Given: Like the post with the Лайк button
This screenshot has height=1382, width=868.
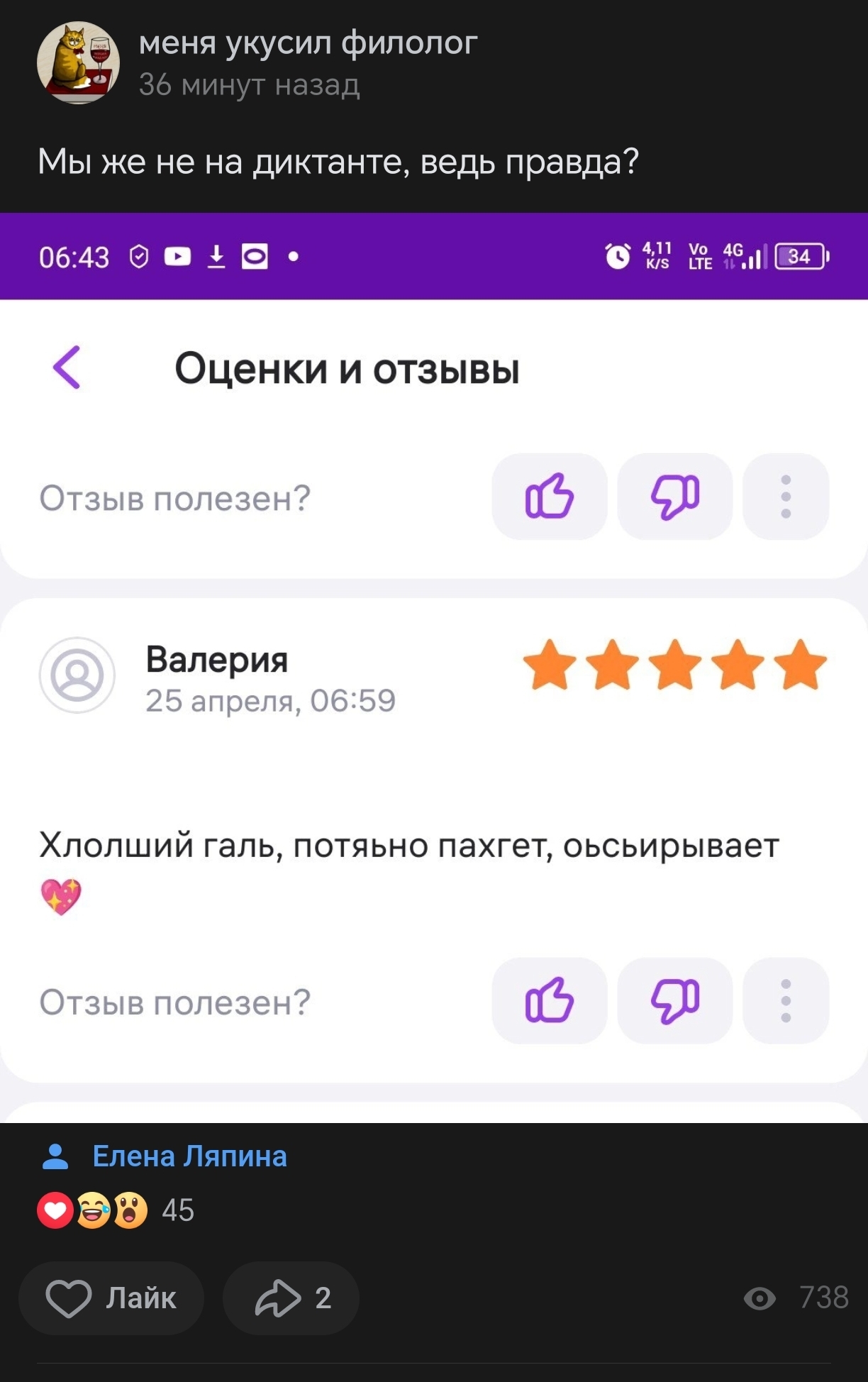Looking at the screenshot, I should tap(111, 1298).
